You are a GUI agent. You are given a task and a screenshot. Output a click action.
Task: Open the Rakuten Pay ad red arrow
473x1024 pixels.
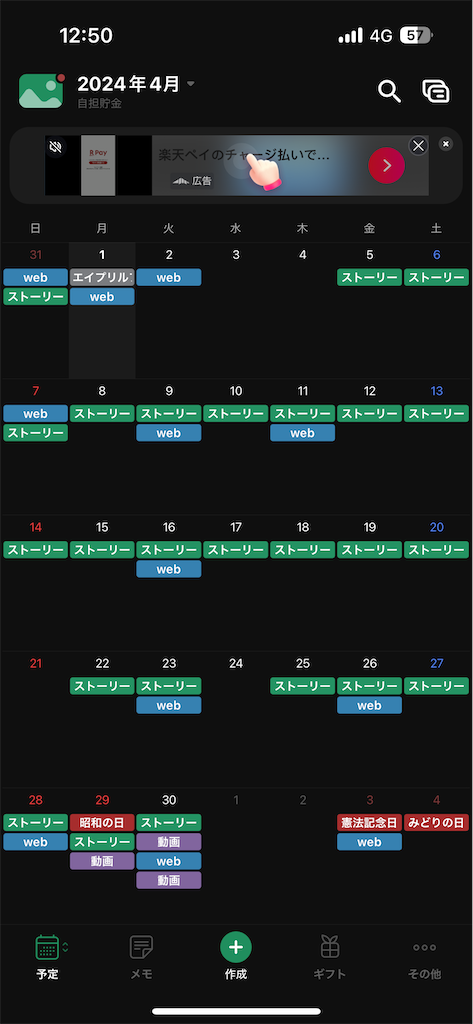pos(386,165)
